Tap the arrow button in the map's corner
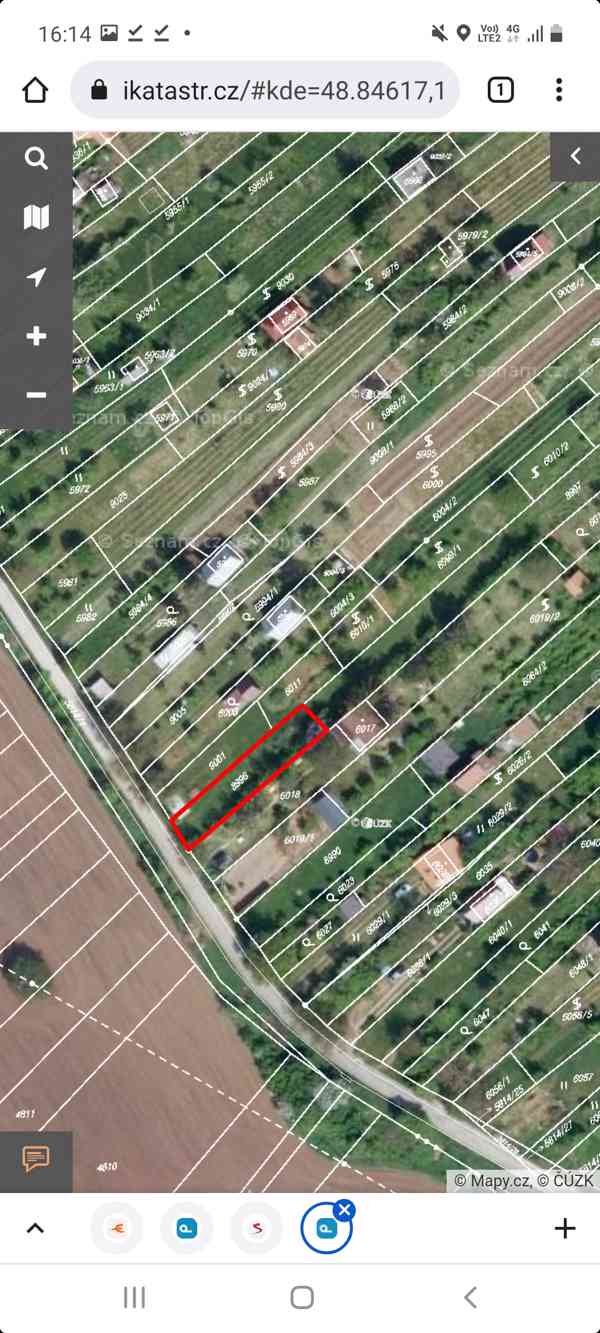600x1333 pixels. 575,156
